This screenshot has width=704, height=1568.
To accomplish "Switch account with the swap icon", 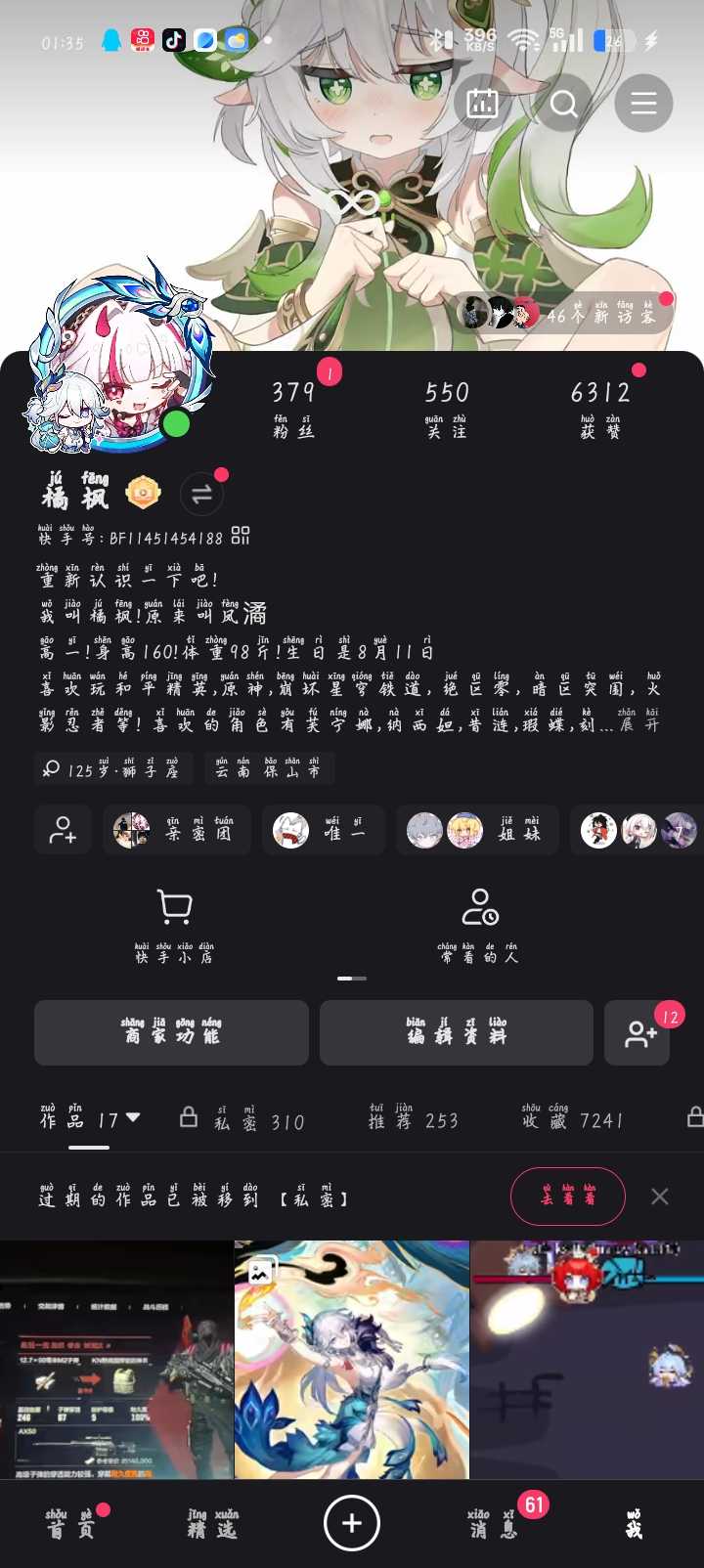I will coord(201,495).
